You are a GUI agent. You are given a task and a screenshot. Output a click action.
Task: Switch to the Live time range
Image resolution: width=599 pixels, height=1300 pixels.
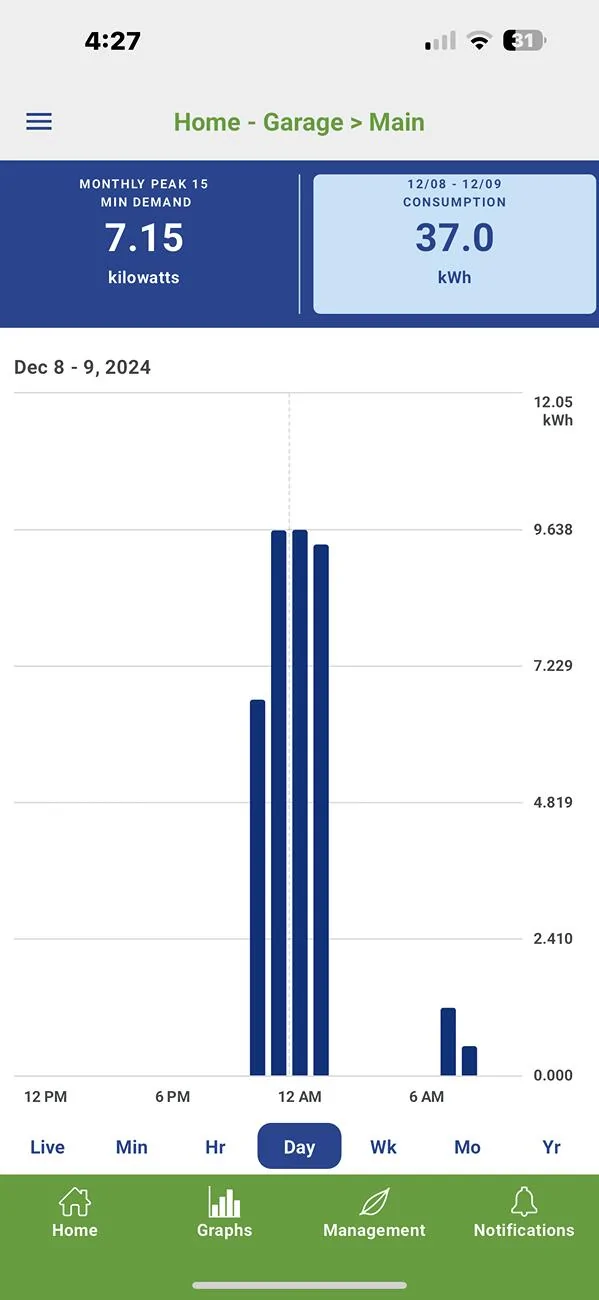point(47,1147)
